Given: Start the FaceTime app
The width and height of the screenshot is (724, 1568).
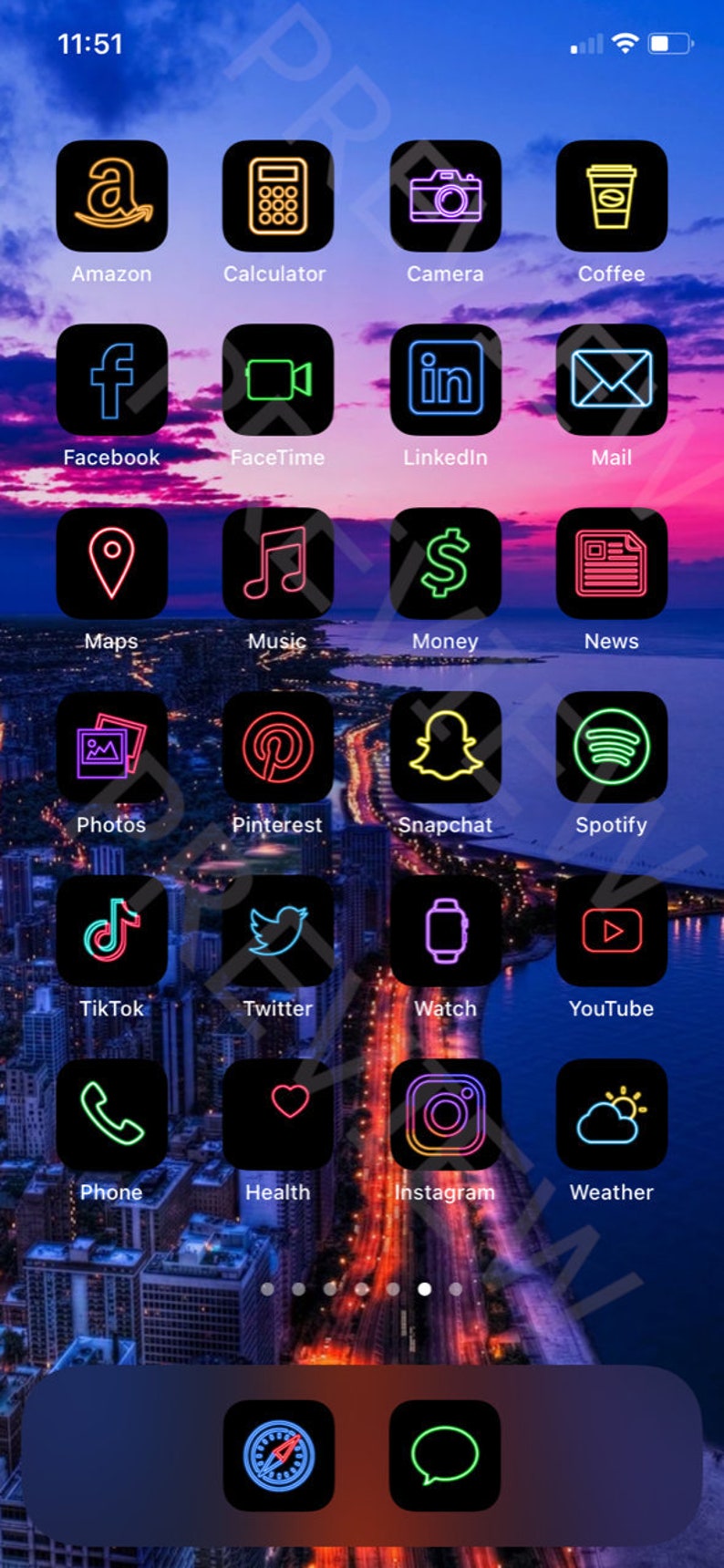Looking at the screenshot, I should click(278, 379).
